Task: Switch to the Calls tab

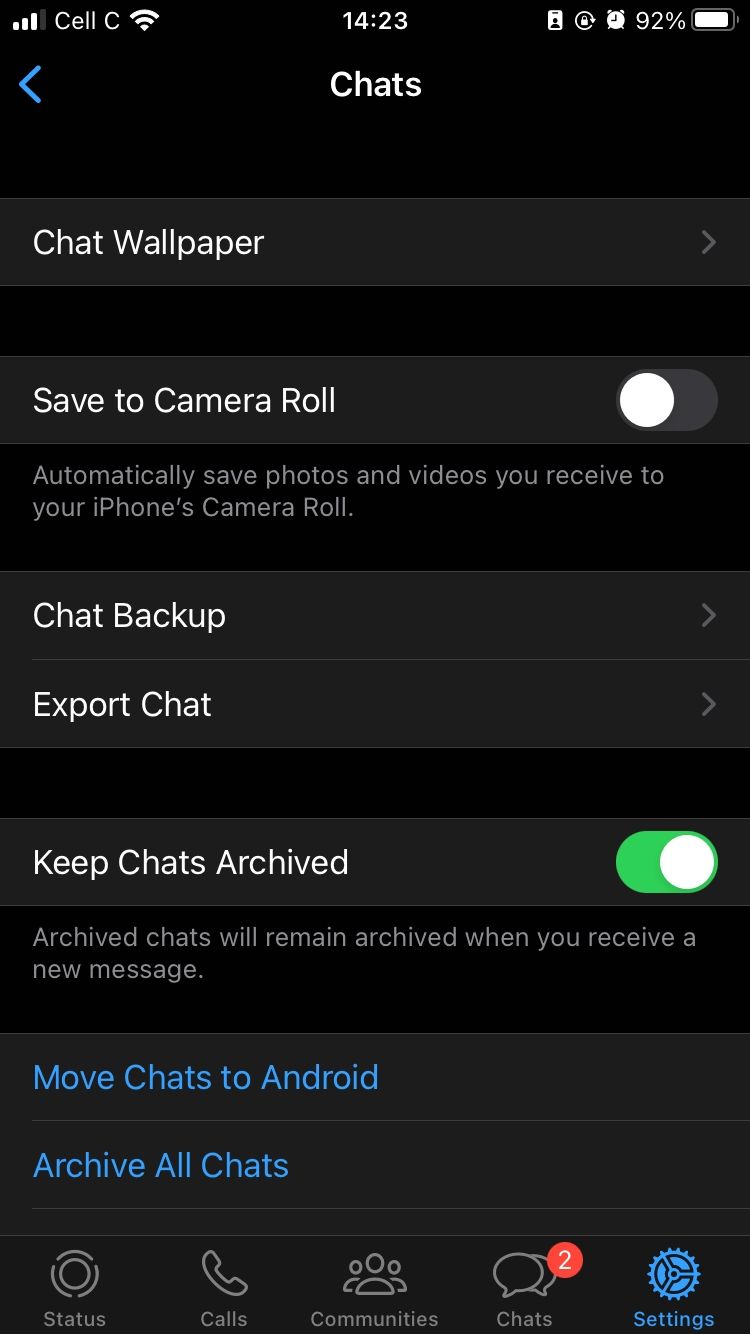Action: [224, 1288]
